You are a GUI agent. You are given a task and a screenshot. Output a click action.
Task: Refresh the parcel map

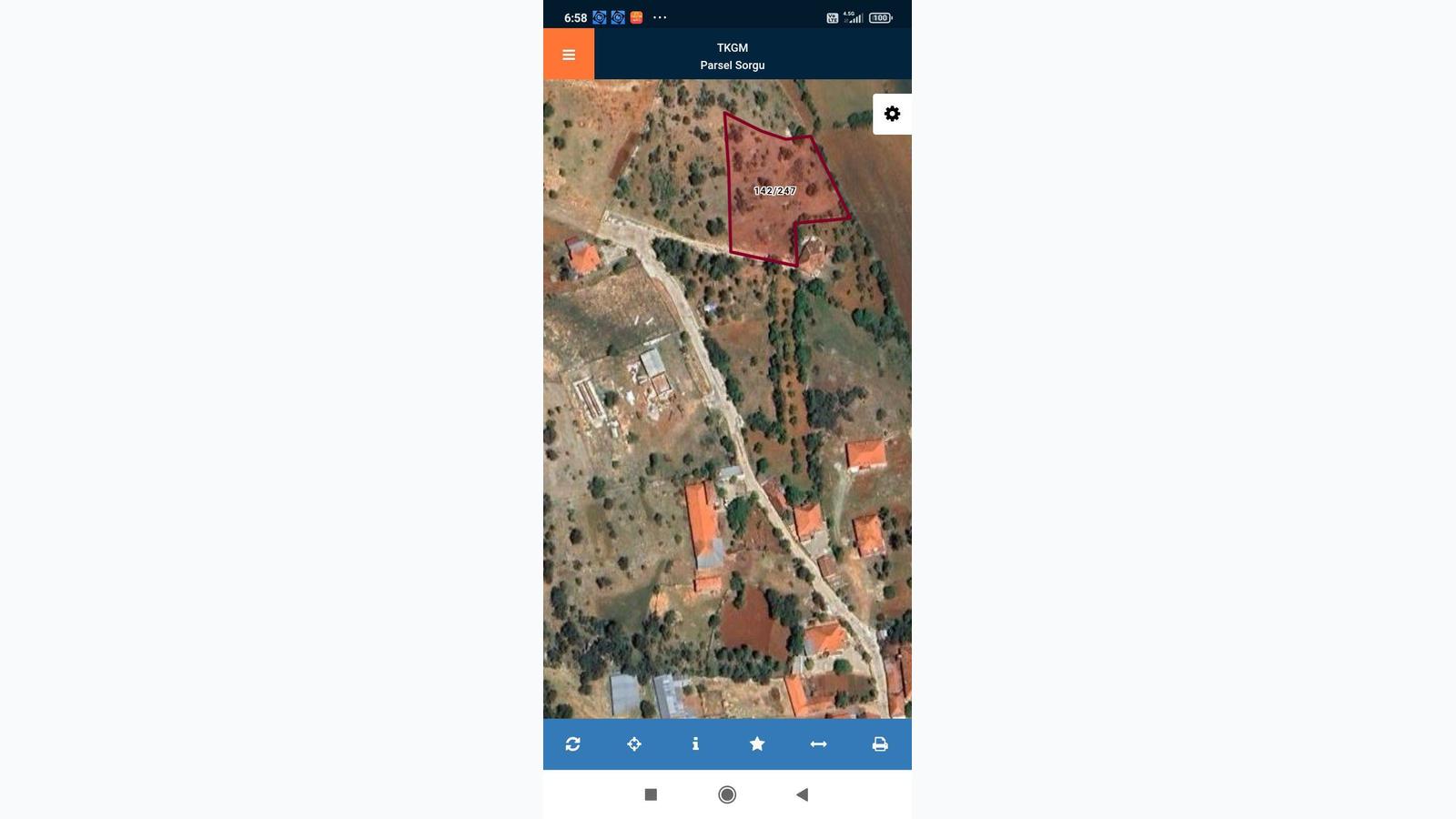tap(572, 744)
